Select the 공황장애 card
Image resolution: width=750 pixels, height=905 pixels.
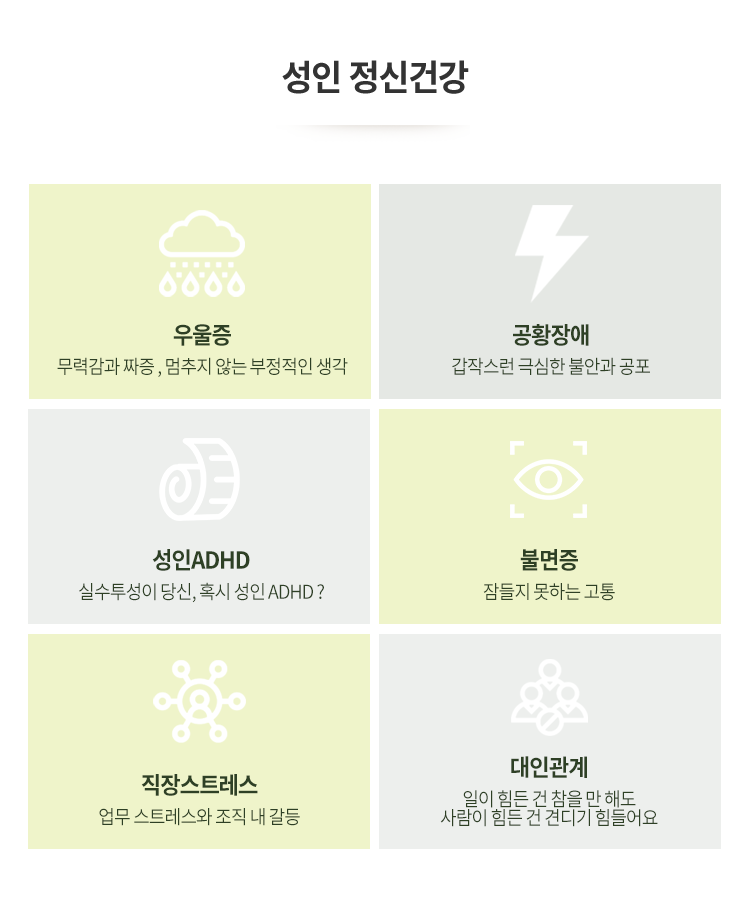coord(549,291)
